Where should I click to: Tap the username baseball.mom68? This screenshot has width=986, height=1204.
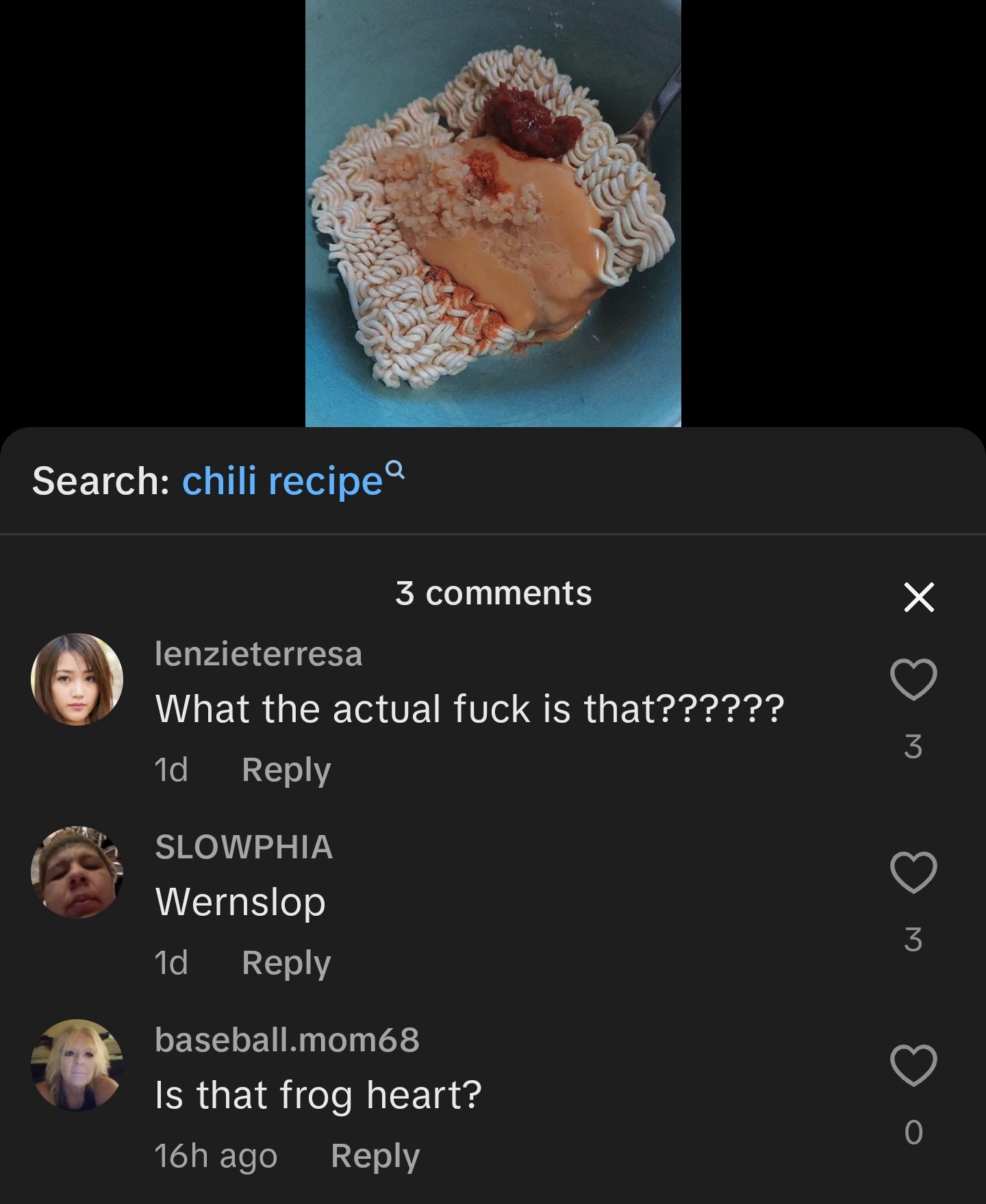click(288, 1040)
